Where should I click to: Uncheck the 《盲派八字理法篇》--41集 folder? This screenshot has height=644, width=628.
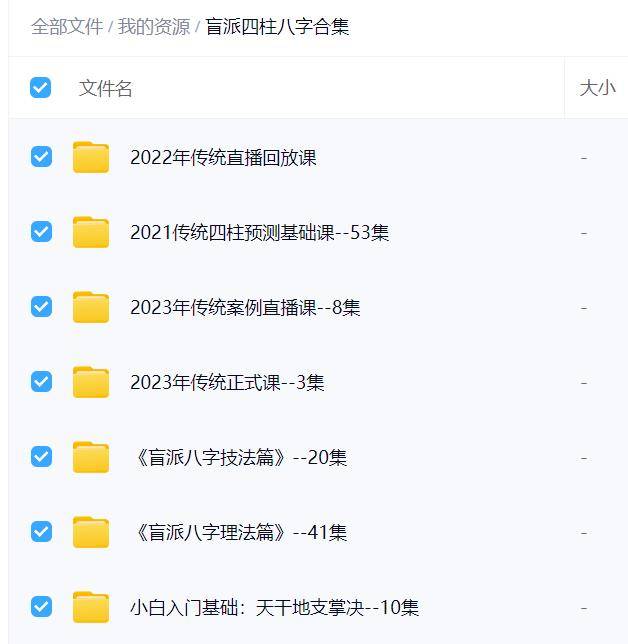[x=41, y=532]
